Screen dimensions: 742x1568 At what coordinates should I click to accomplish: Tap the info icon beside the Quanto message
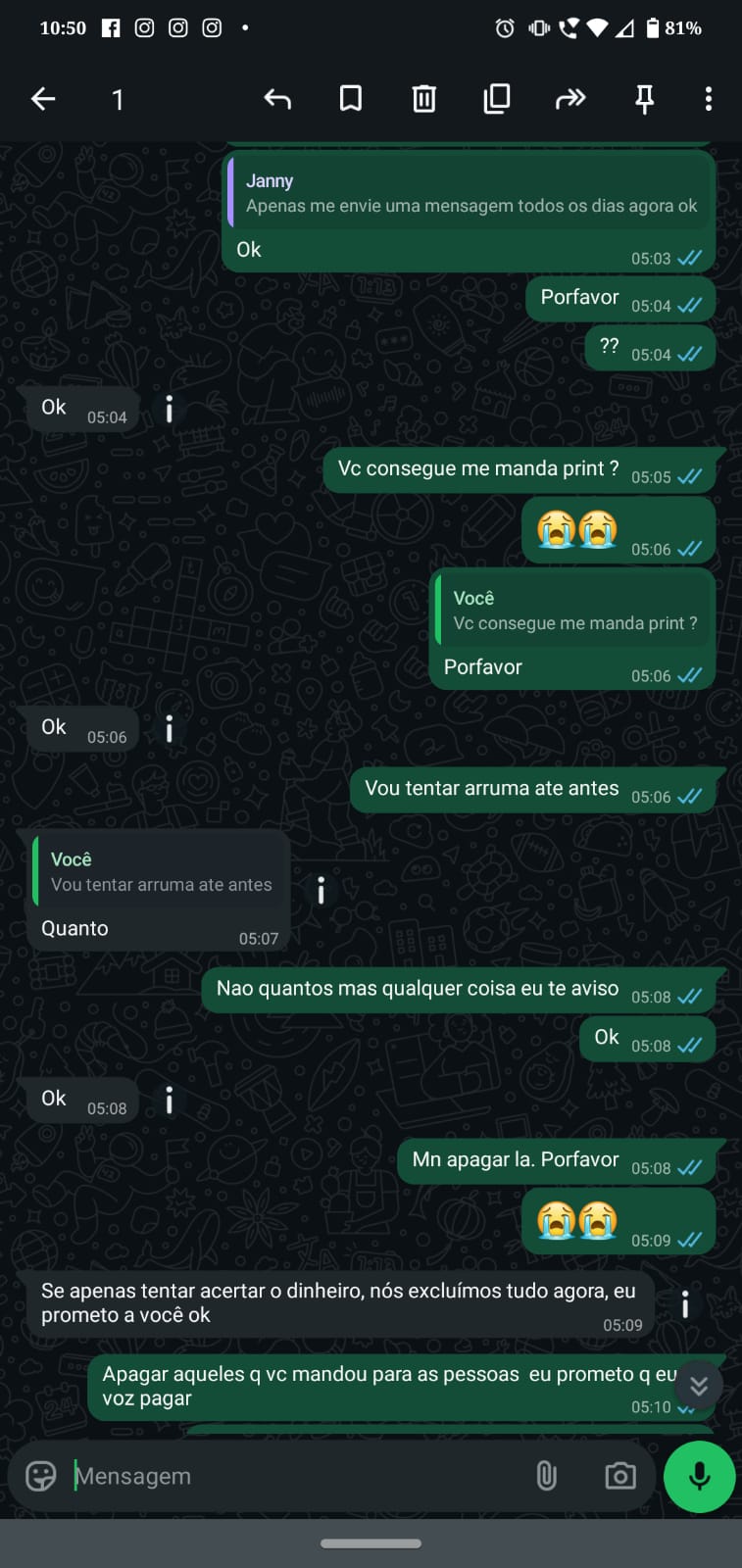321,890
